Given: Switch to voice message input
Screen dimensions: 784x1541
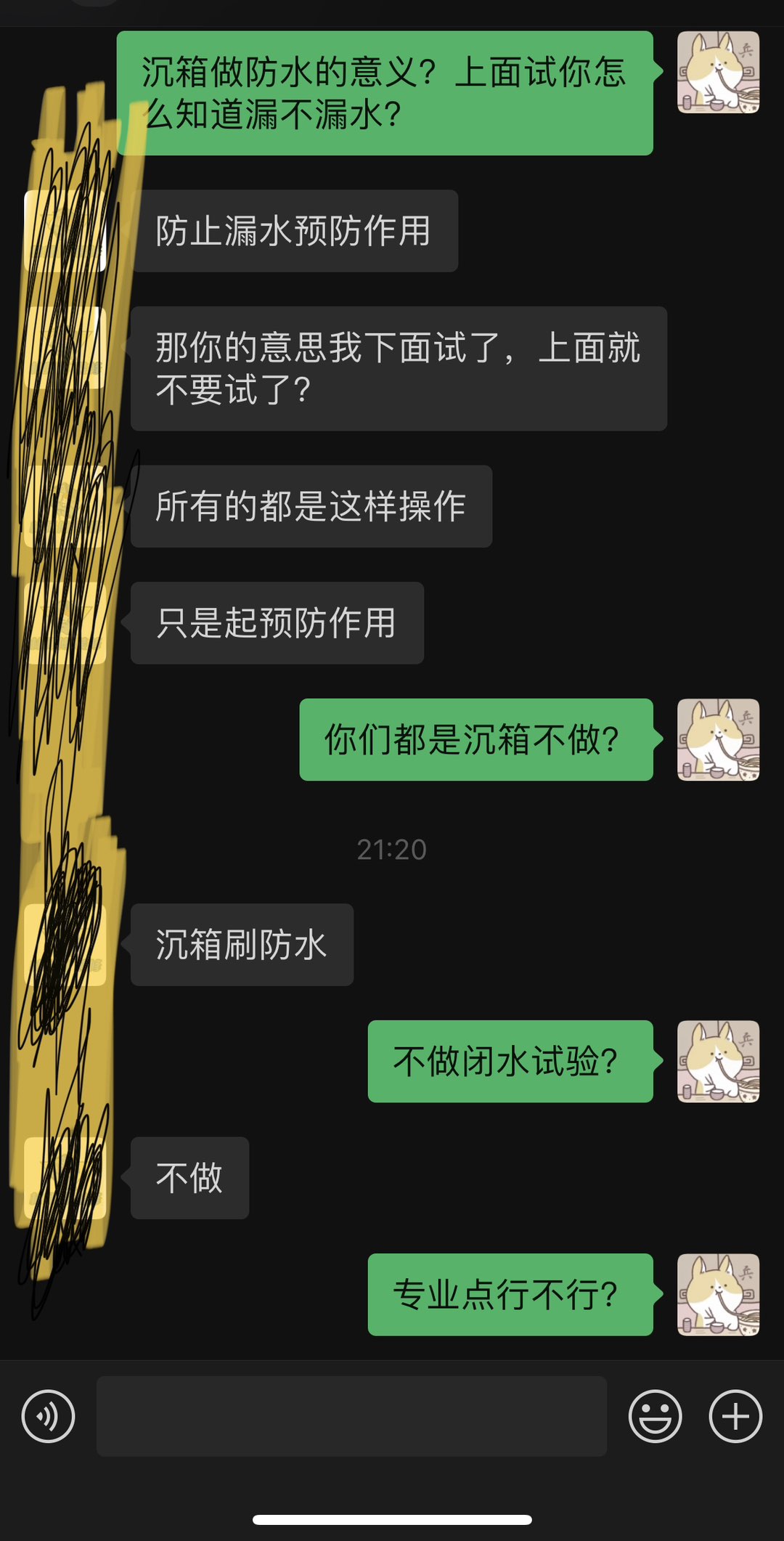Looking at the screenshot, I should 48,1416.
